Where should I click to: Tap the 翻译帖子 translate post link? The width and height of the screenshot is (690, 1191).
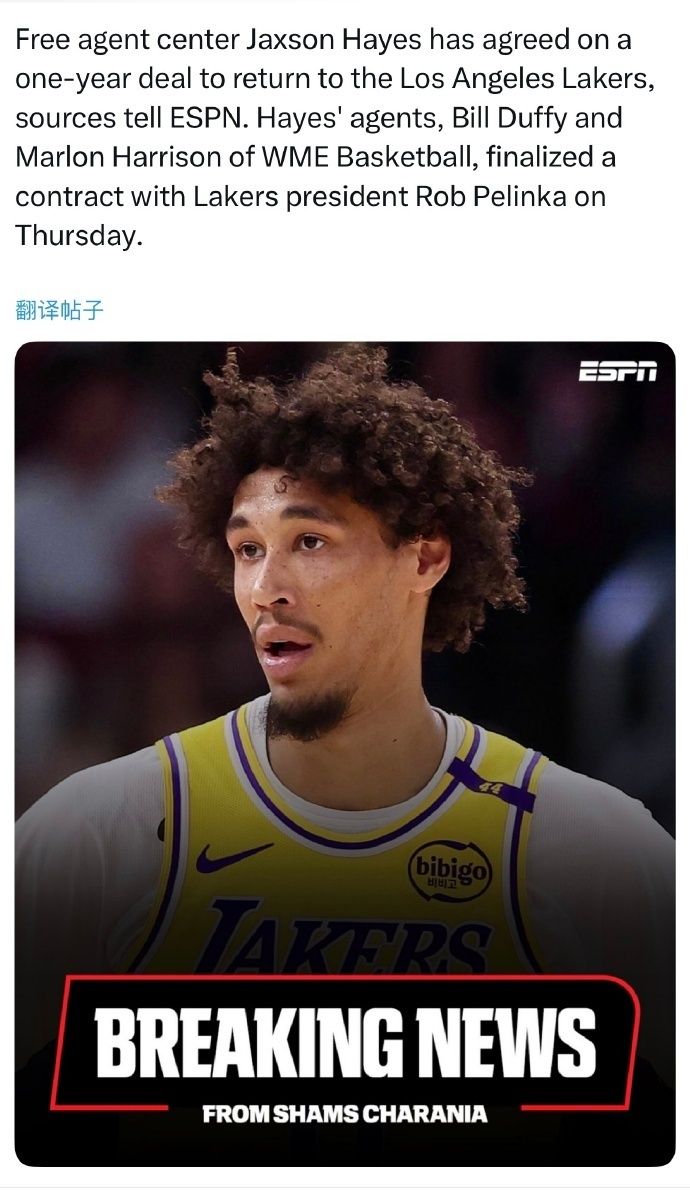click(59, 310)
